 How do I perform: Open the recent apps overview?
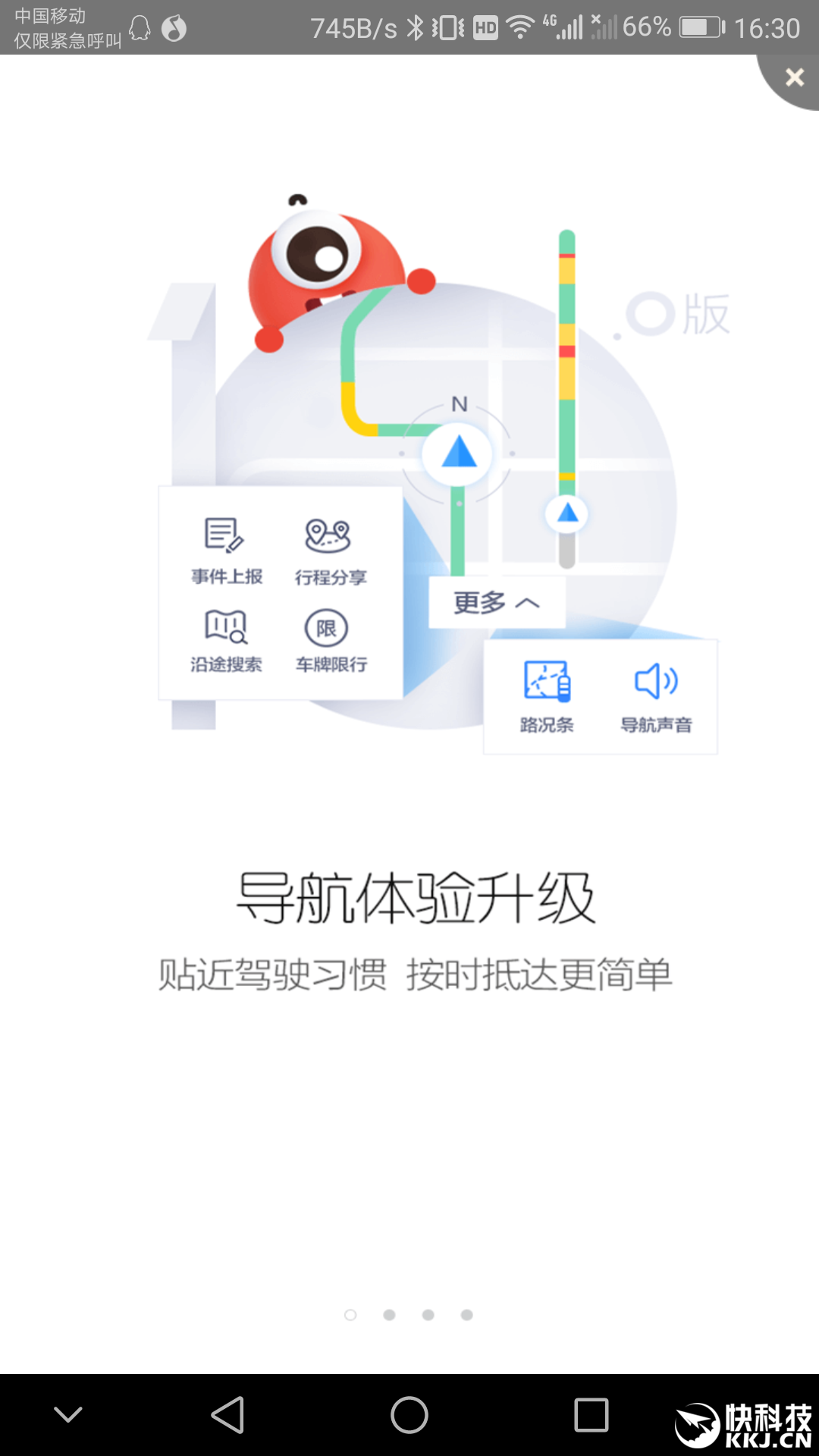[x=591, y=1415]
